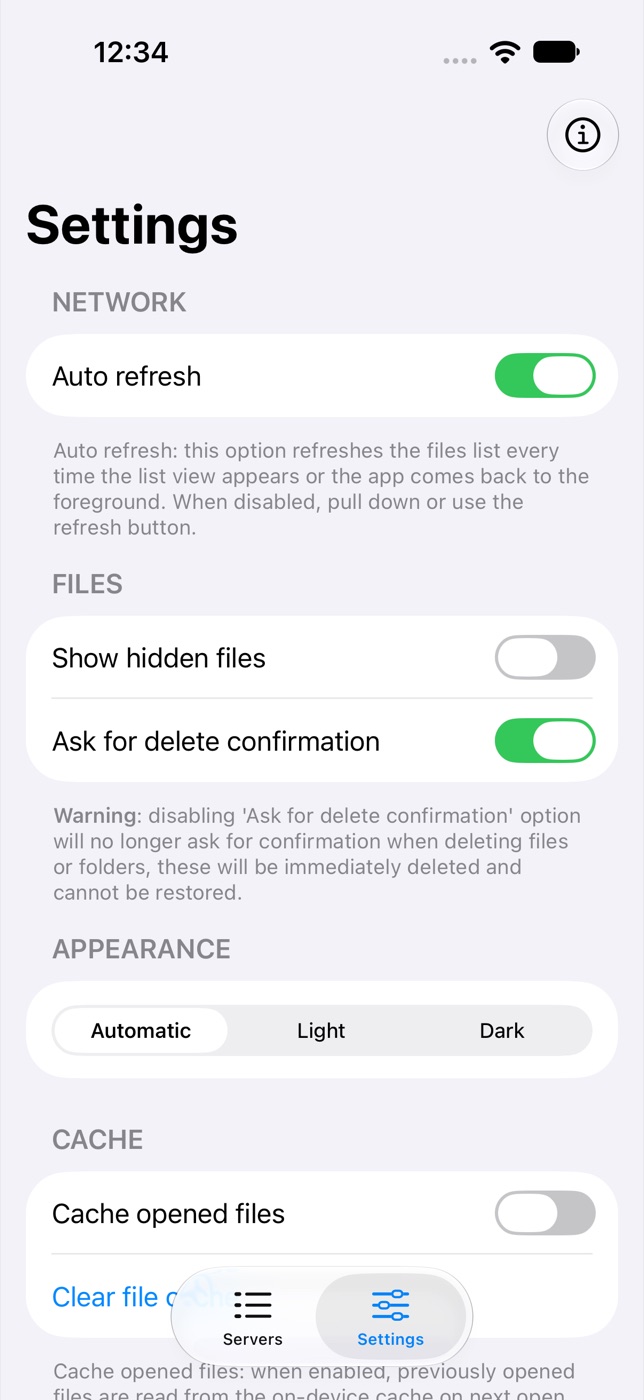Tap the Settings tab in bottom bar

point(391,1318)
